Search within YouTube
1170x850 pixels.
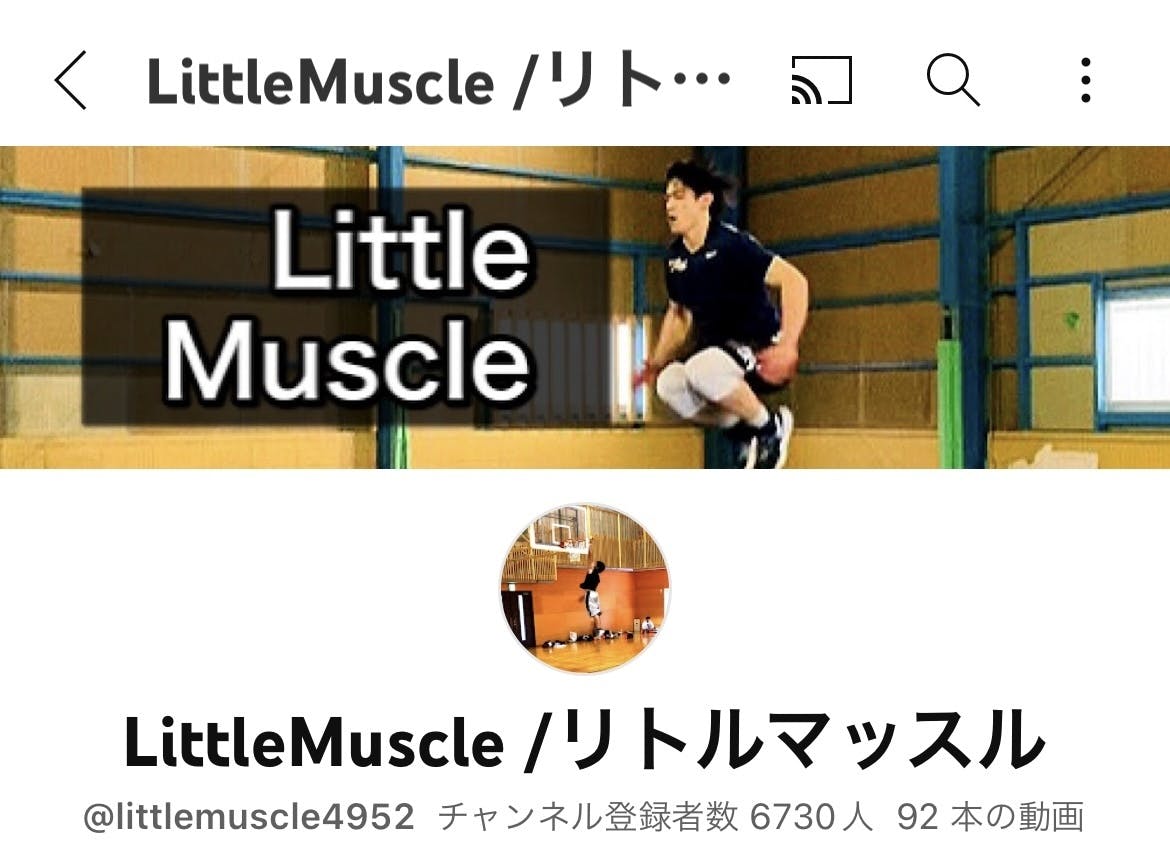(952, 81)
